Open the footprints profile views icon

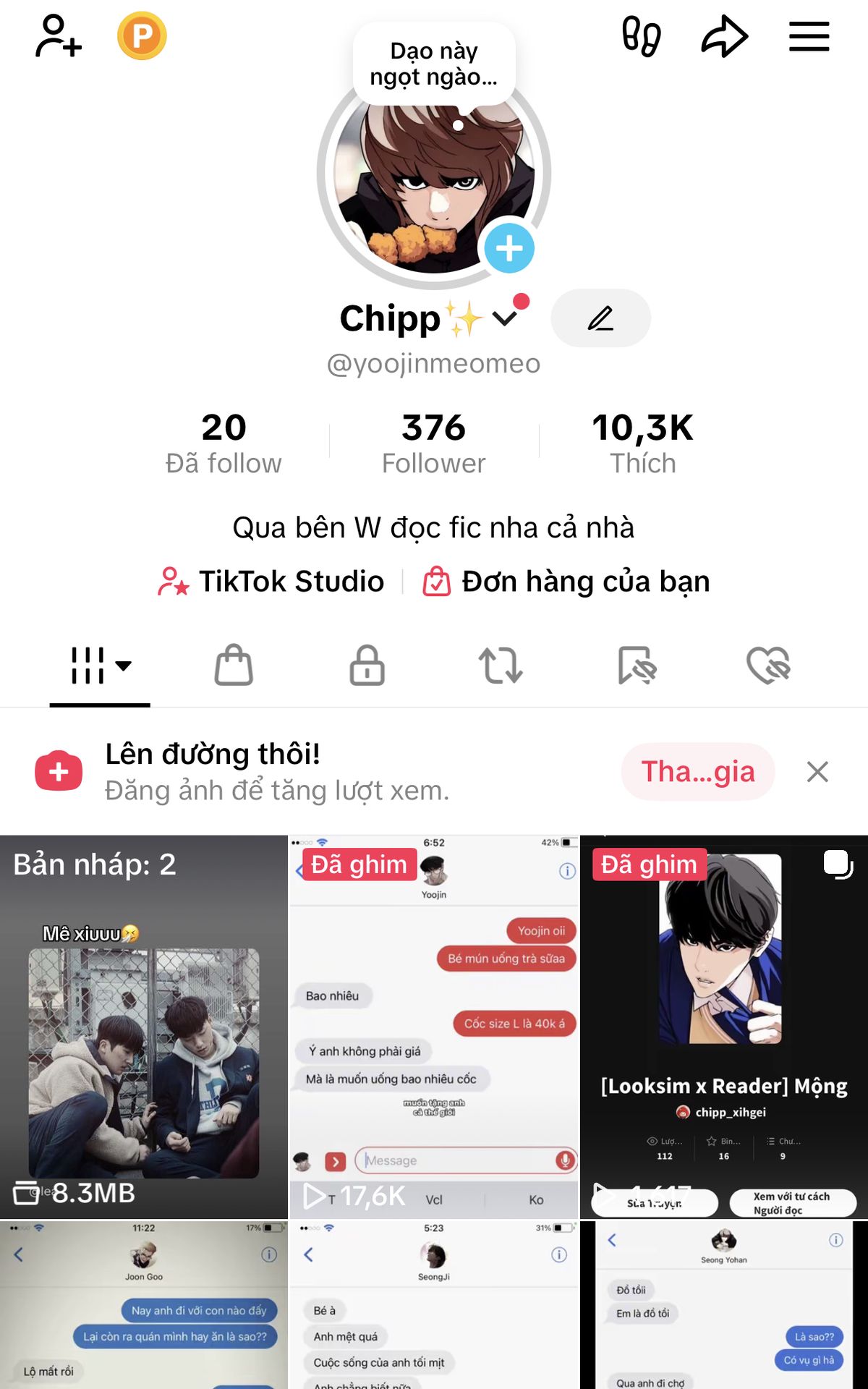[642, 36]
